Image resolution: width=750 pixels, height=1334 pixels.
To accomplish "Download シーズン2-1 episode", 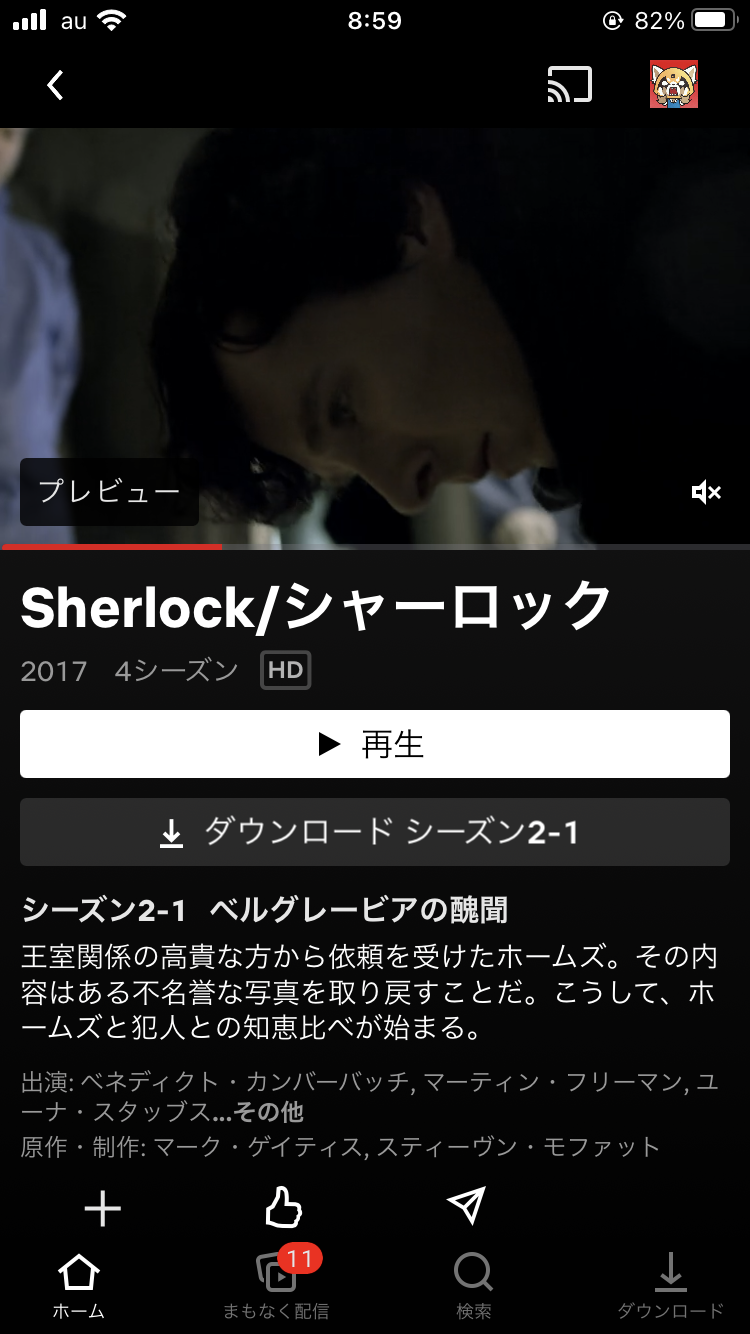I will (375, 832).
